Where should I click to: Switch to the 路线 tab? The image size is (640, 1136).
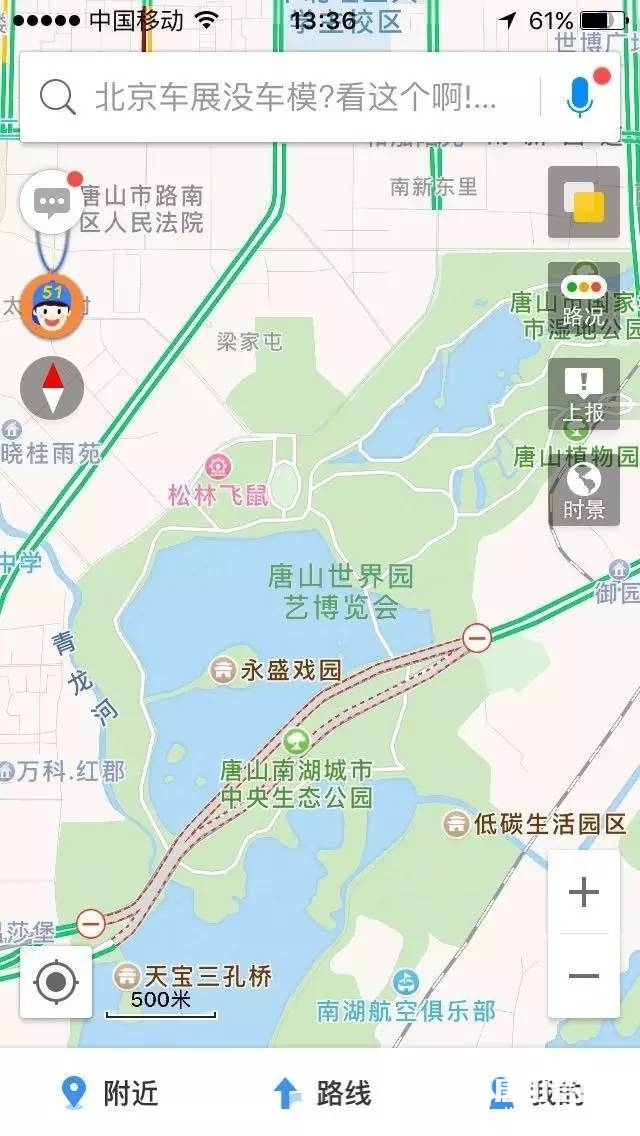point(322,1093)
